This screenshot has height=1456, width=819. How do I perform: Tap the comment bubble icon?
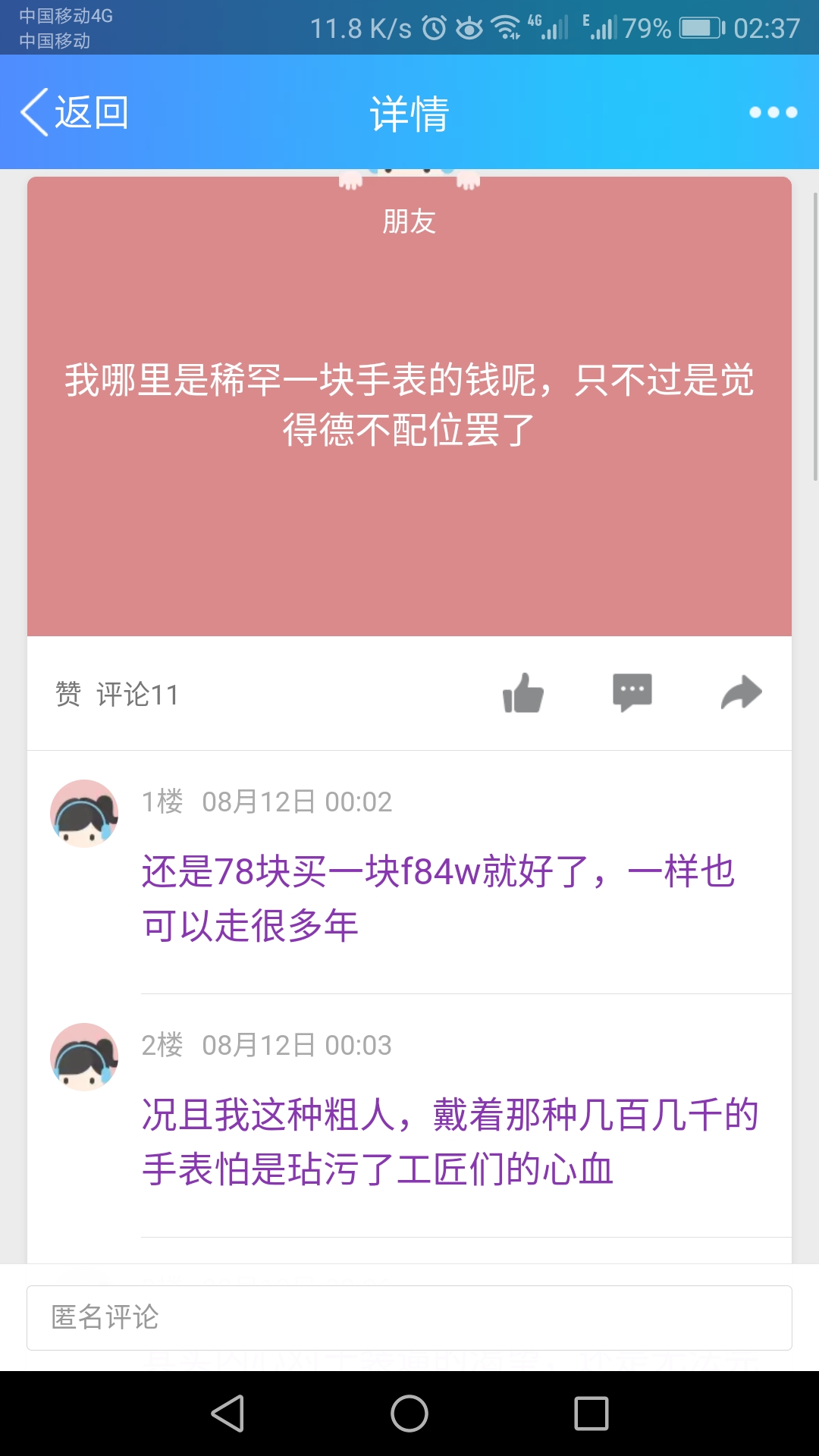coord(632,692)
